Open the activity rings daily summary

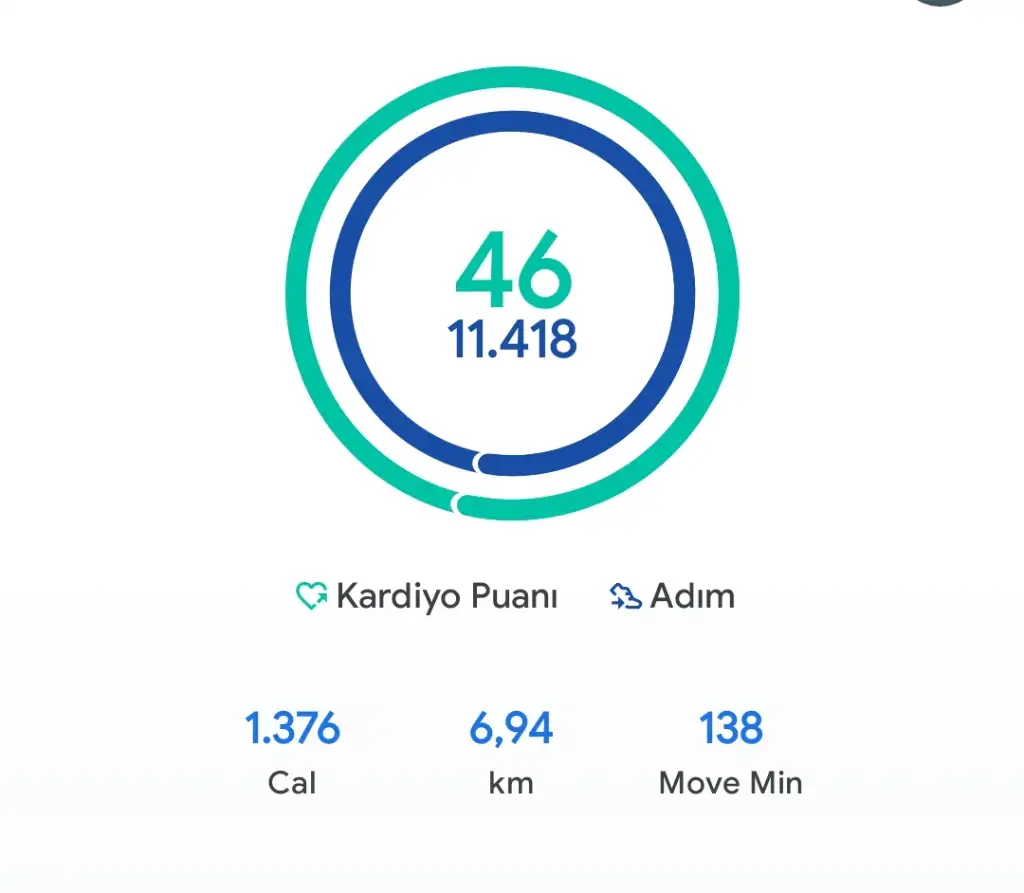click(x=512, y=295)
